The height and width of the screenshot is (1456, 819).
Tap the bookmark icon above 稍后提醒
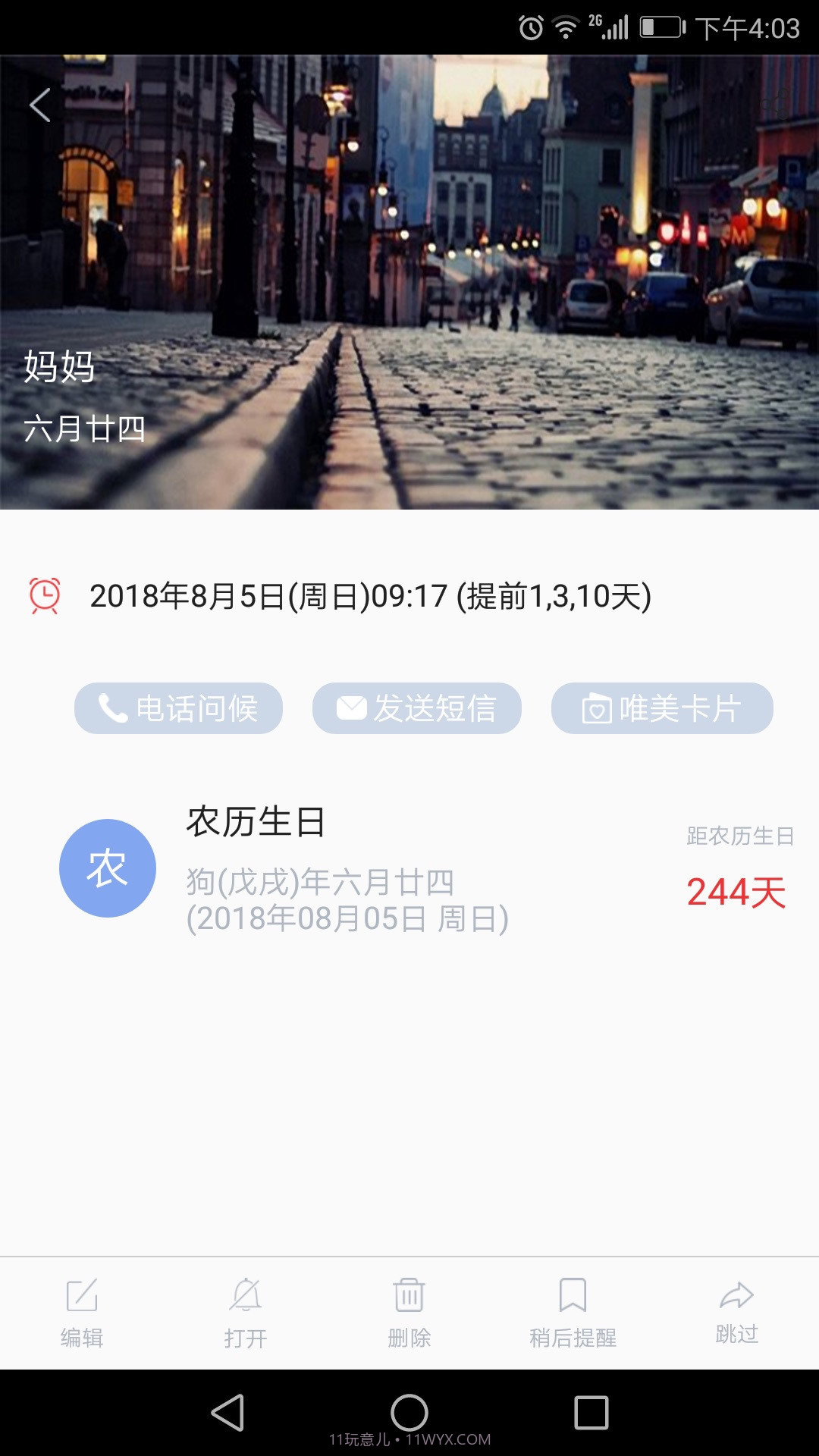point(573,1293)
